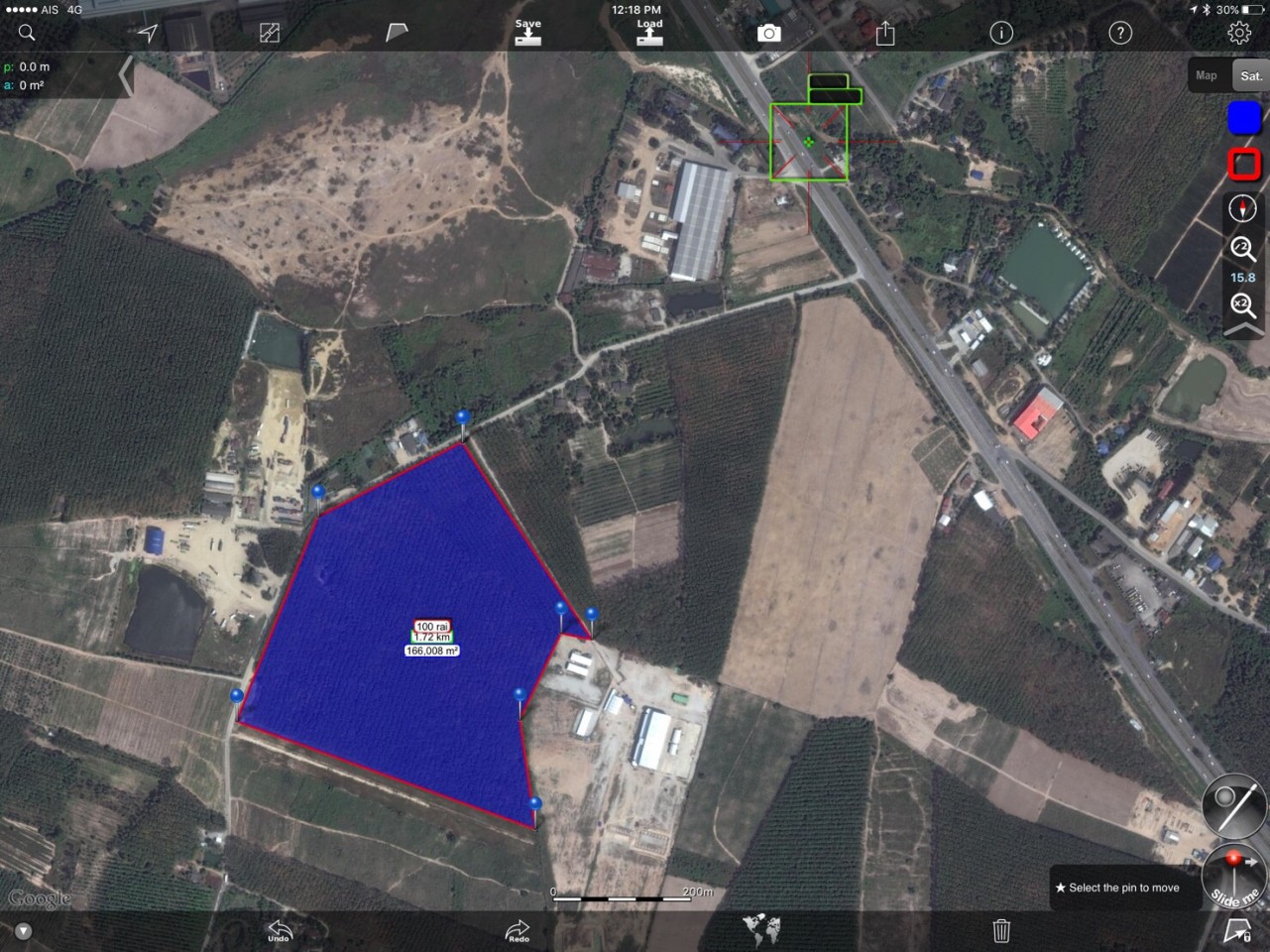Zoom out with the /2 magnifier

coord(1243,248)
